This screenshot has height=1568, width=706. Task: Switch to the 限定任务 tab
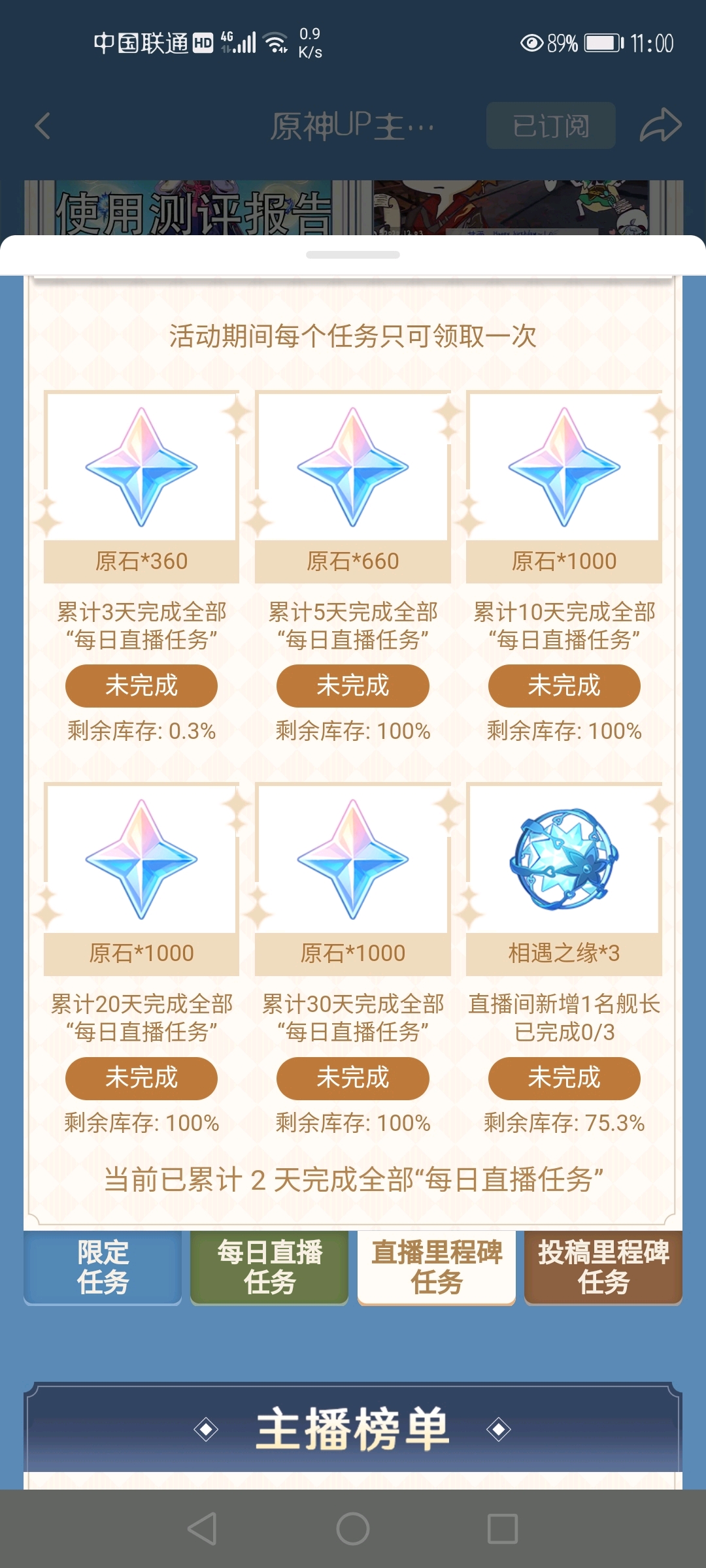(103, 1267)
